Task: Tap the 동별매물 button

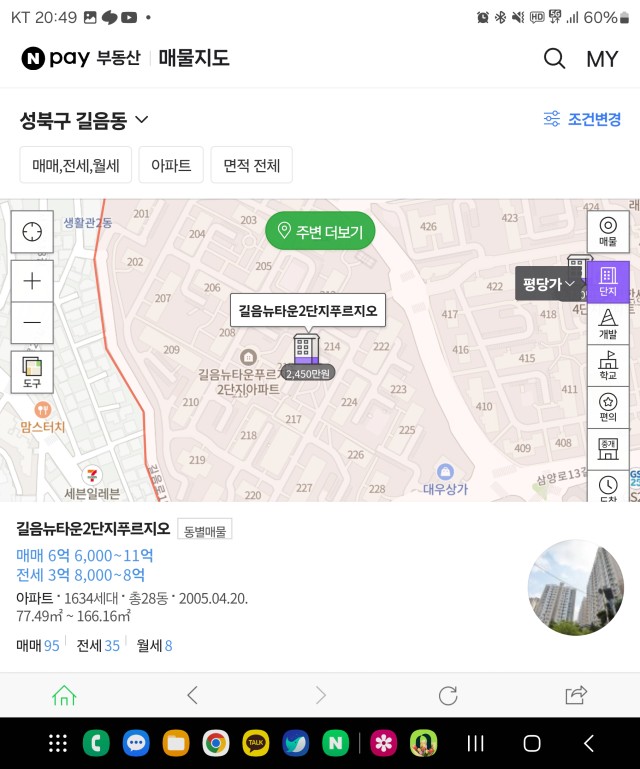Action: [204, 529]
